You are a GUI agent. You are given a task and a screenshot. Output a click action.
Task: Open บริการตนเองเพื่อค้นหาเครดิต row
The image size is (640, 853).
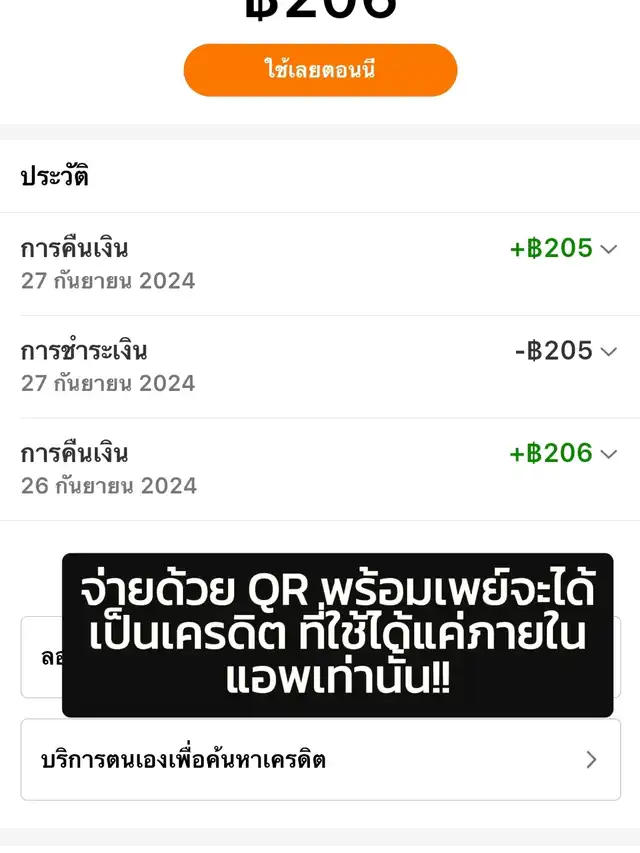[x=320, y=760]
